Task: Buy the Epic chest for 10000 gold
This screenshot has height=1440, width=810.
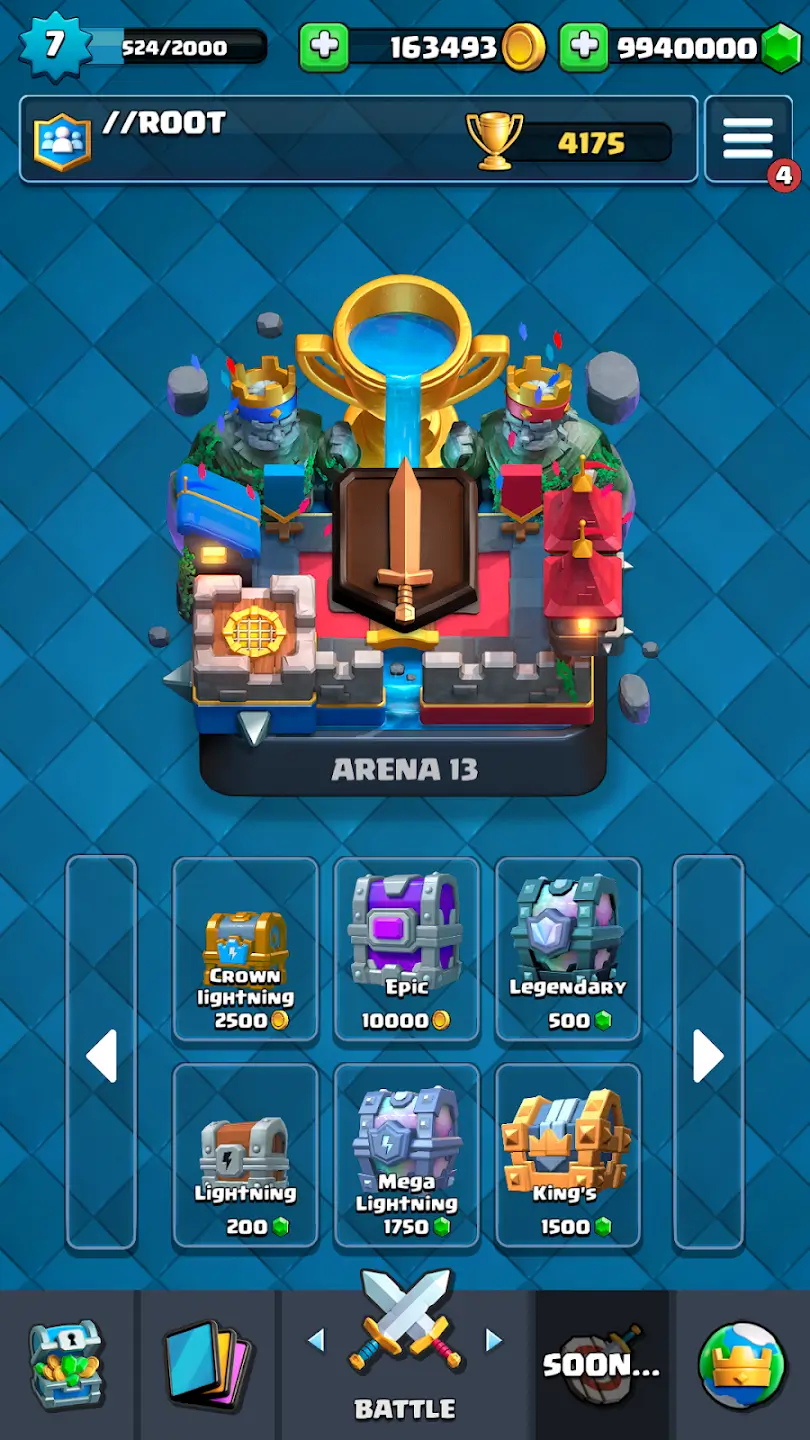Action: pyautogui.click(x=406, y=949)
